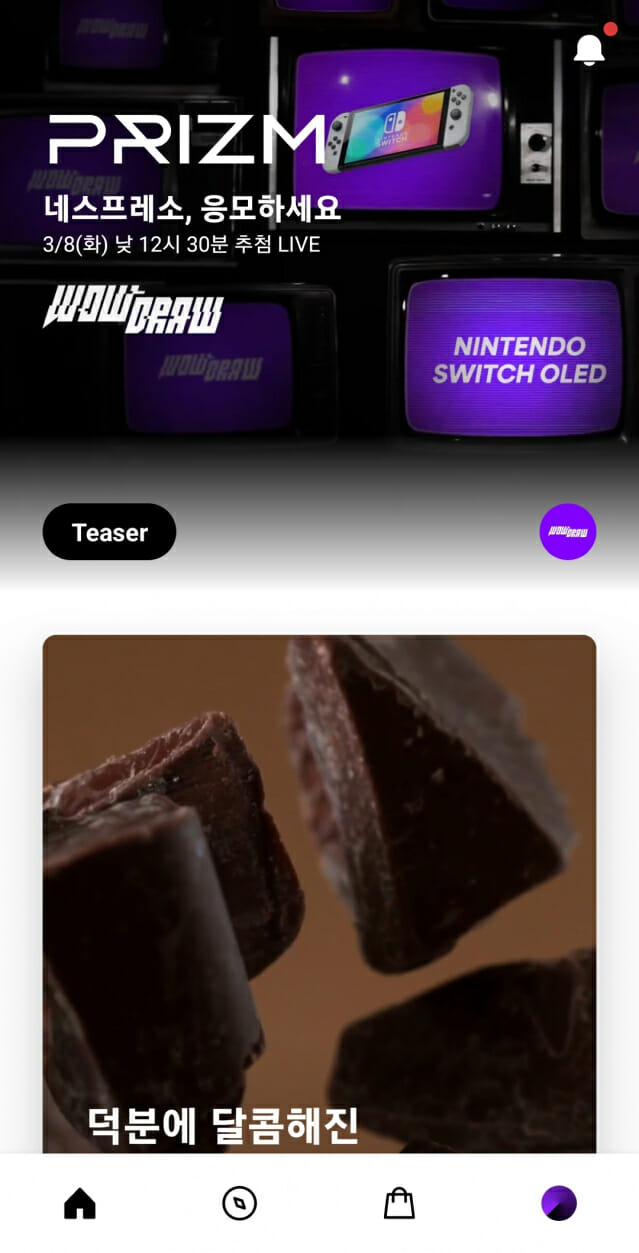Go to the Home tab
This screenshot has height=1253, width=639.
pyautogui.click(x=80, y=1203)
